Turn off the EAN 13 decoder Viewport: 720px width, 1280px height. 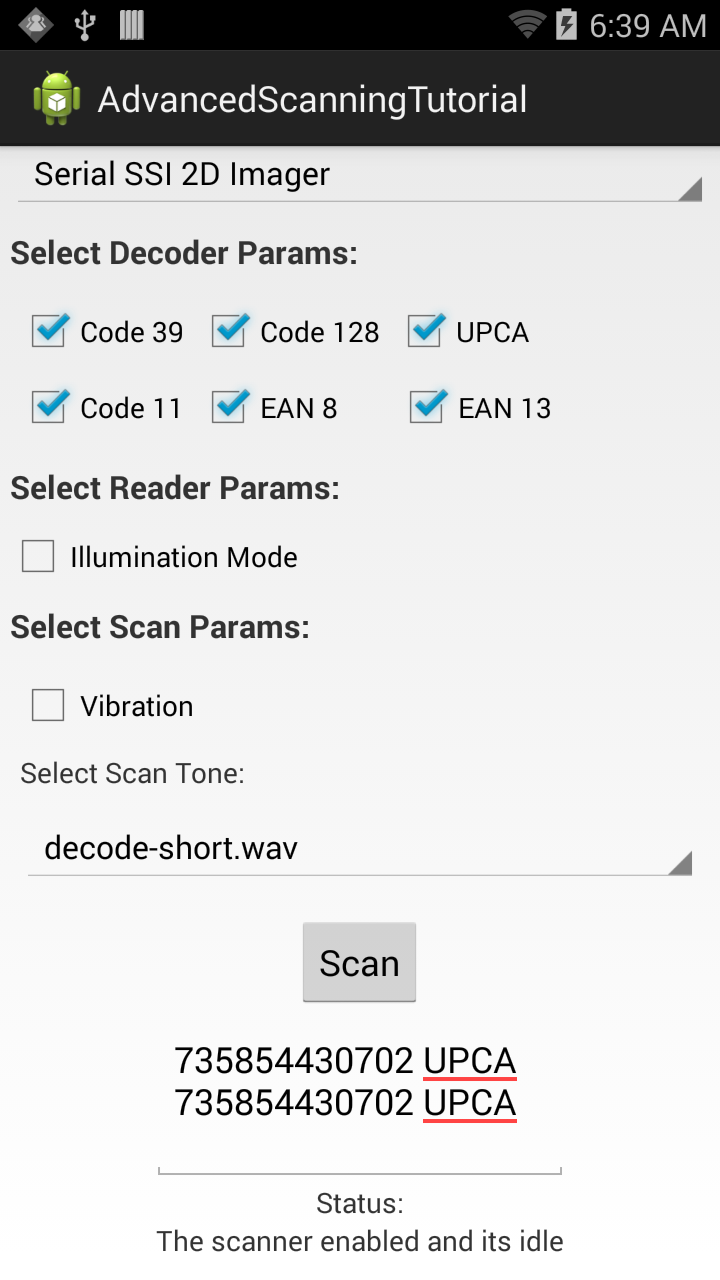coord(427,407)
